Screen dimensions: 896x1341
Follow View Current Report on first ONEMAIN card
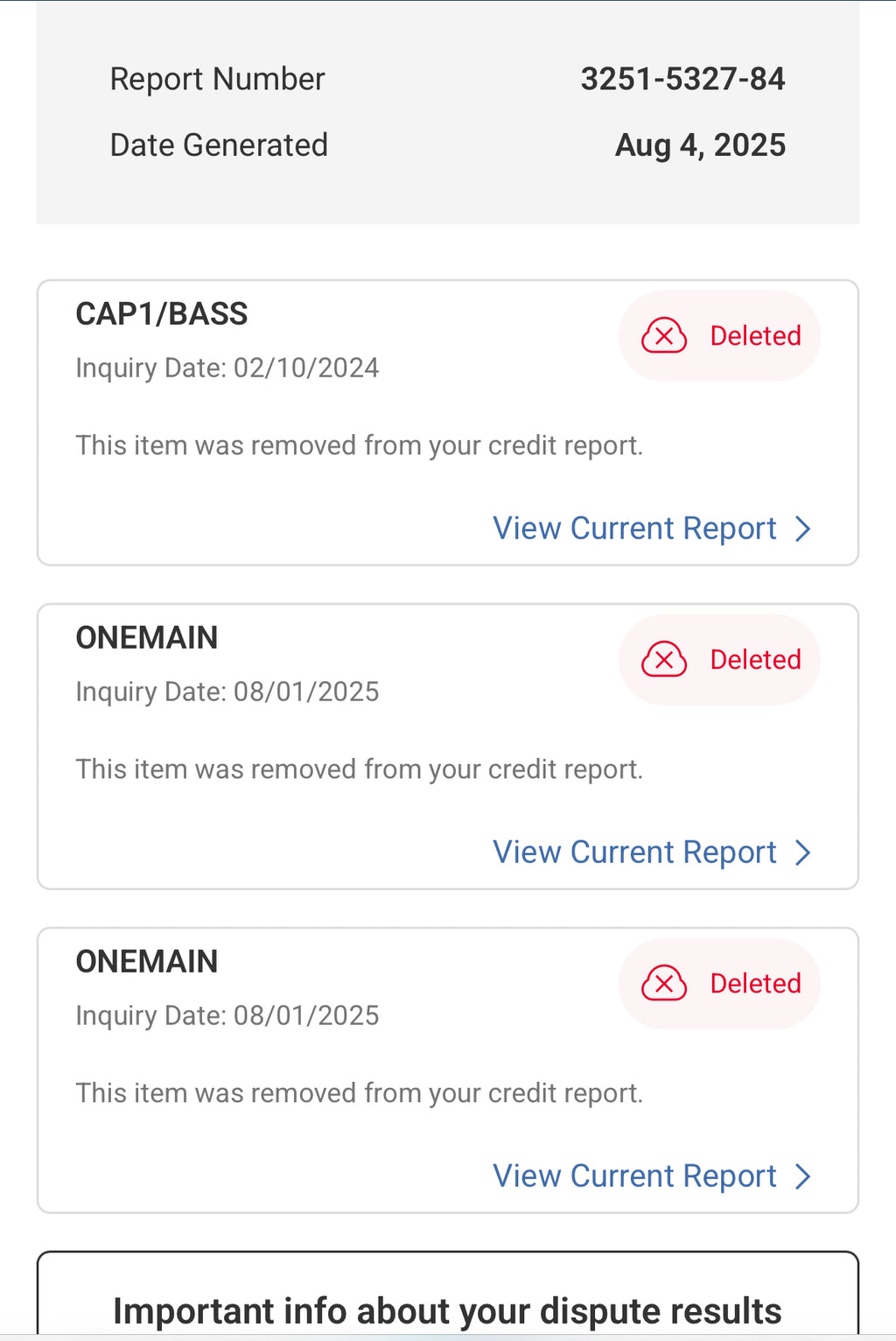[x=634, y=852]
